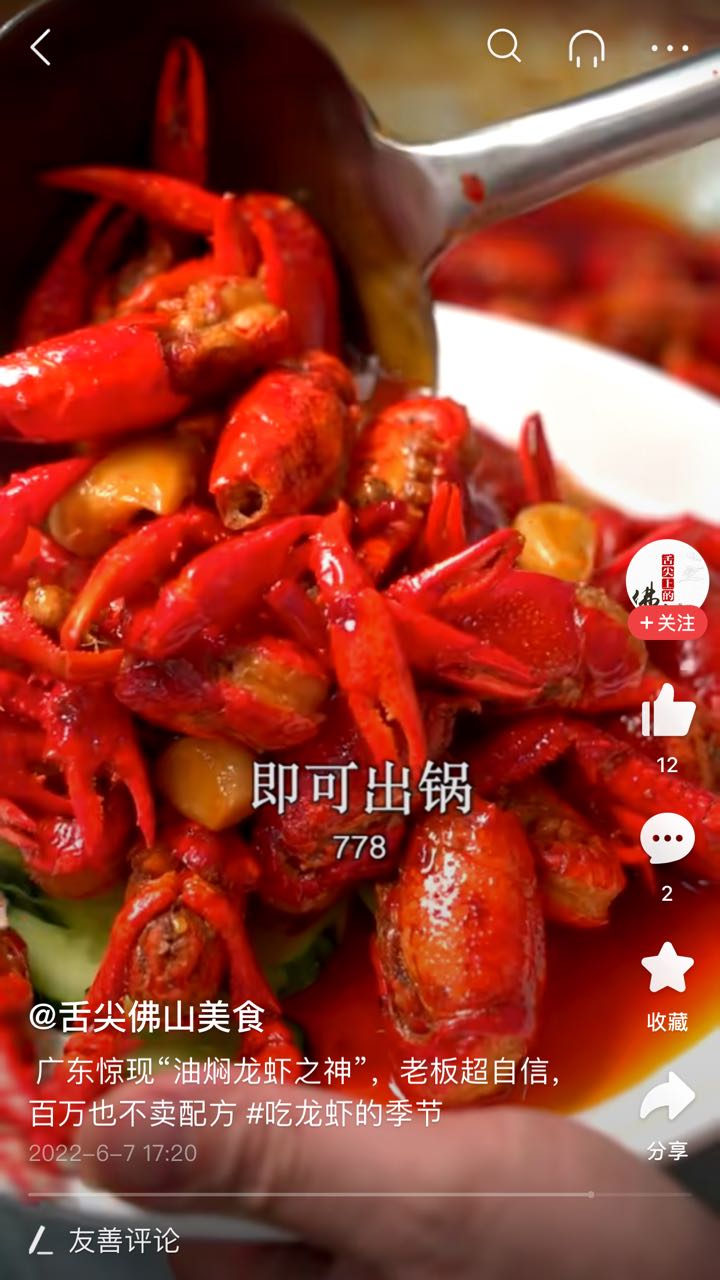Image resolution: width=720 pixels, height=1280 pixels.
Task: Follow the creator with the +关注 button
Action: tap(667, 623)
